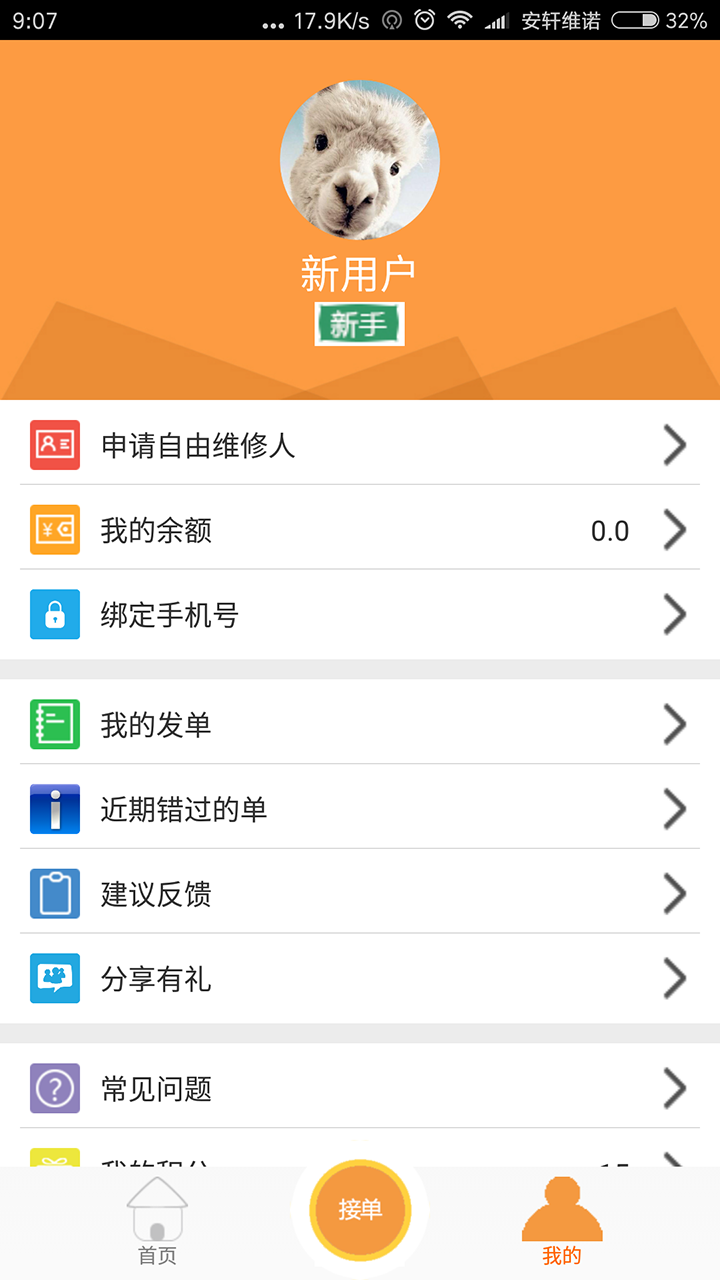Click the 新手 newbie badge
This screenshot has width=720, height=1280.
(x=359, y=326)
